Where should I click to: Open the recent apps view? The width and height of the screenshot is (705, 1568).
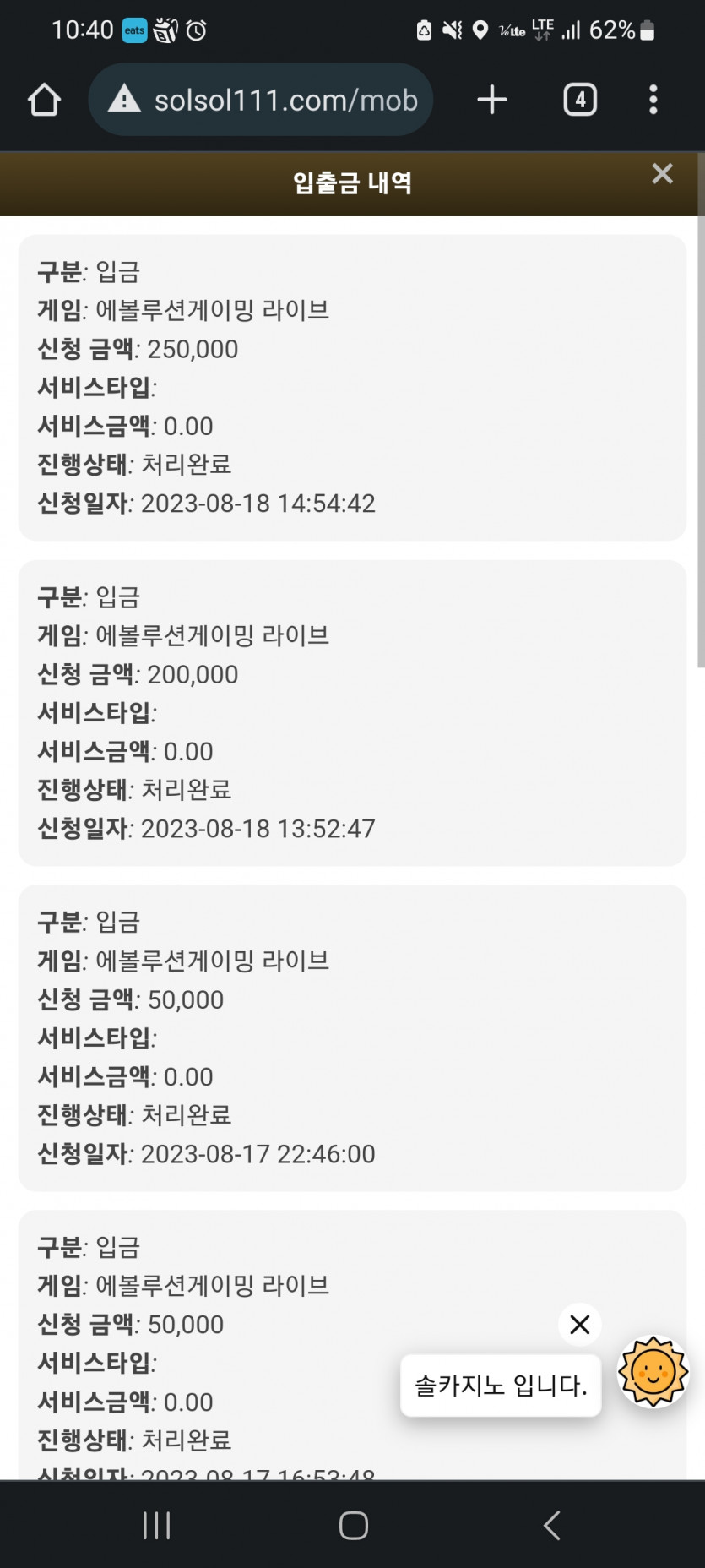click(x=157, y=1525)
